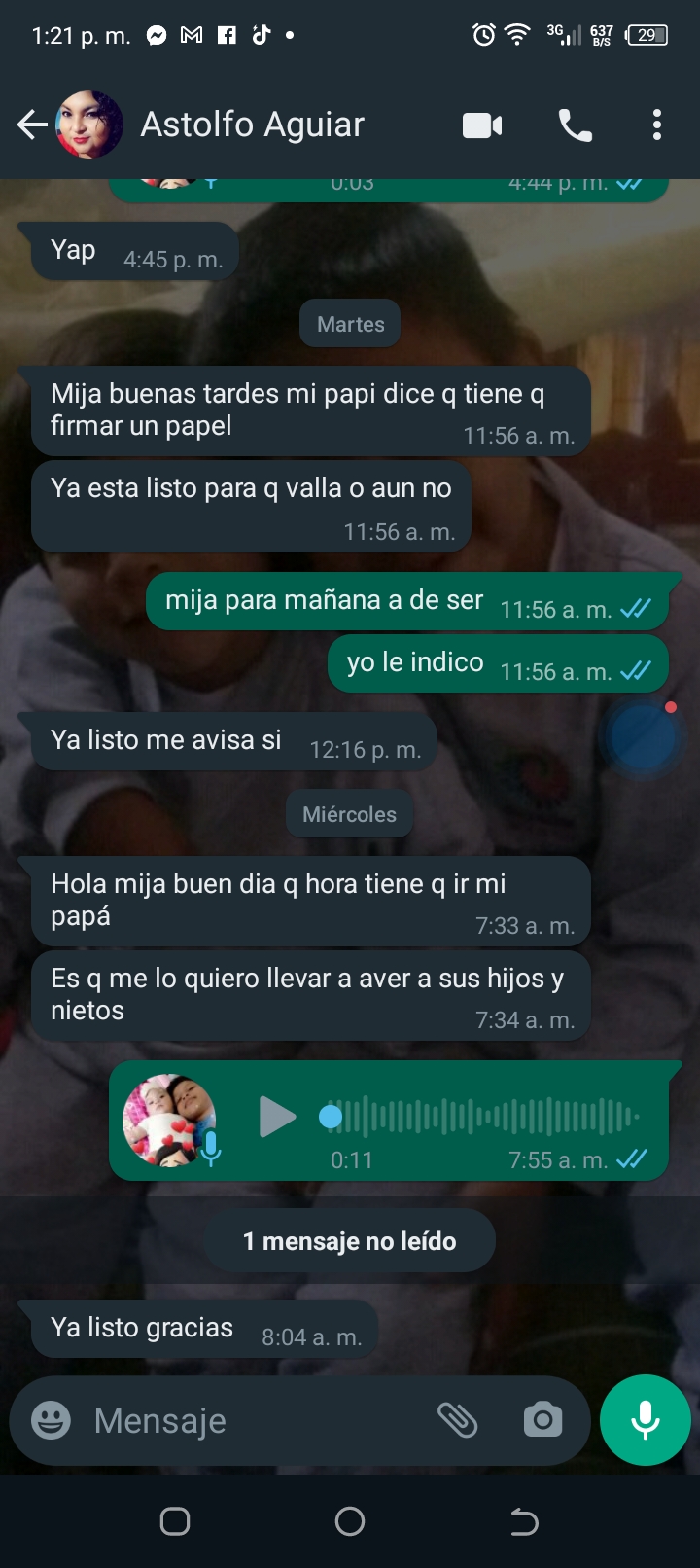Start a video call with Astolfo Aguiar
Screen dimensions: 700x1568
[x=482, y=125]
